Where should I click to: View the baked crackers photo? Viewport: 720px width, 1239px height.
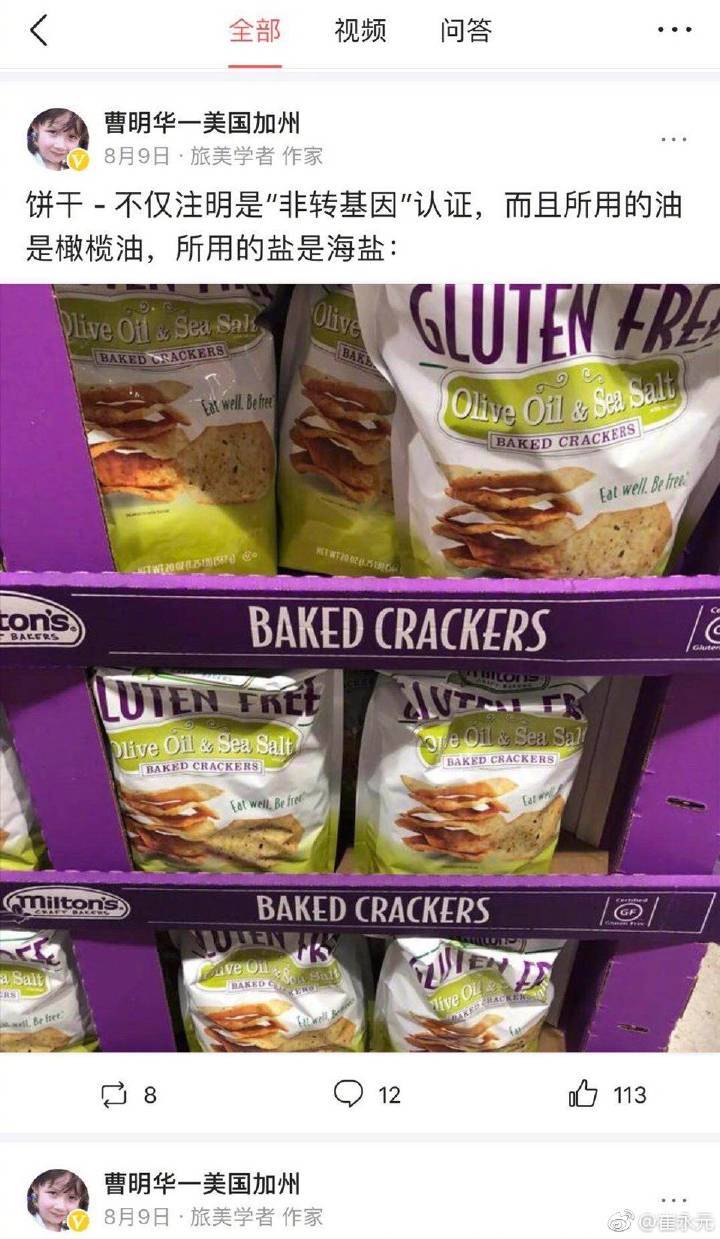click(x=360, y=667)
